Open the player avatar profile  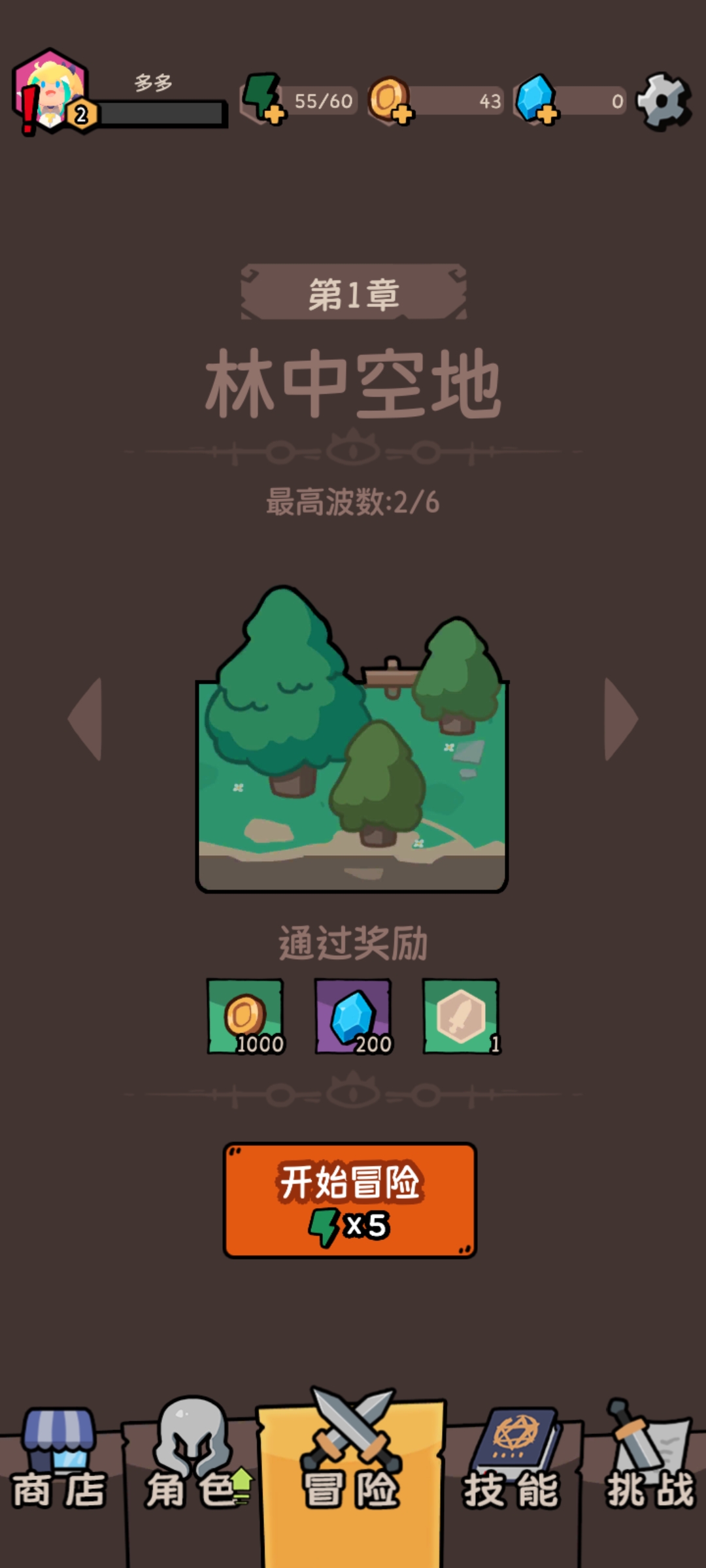click(51, 91)
